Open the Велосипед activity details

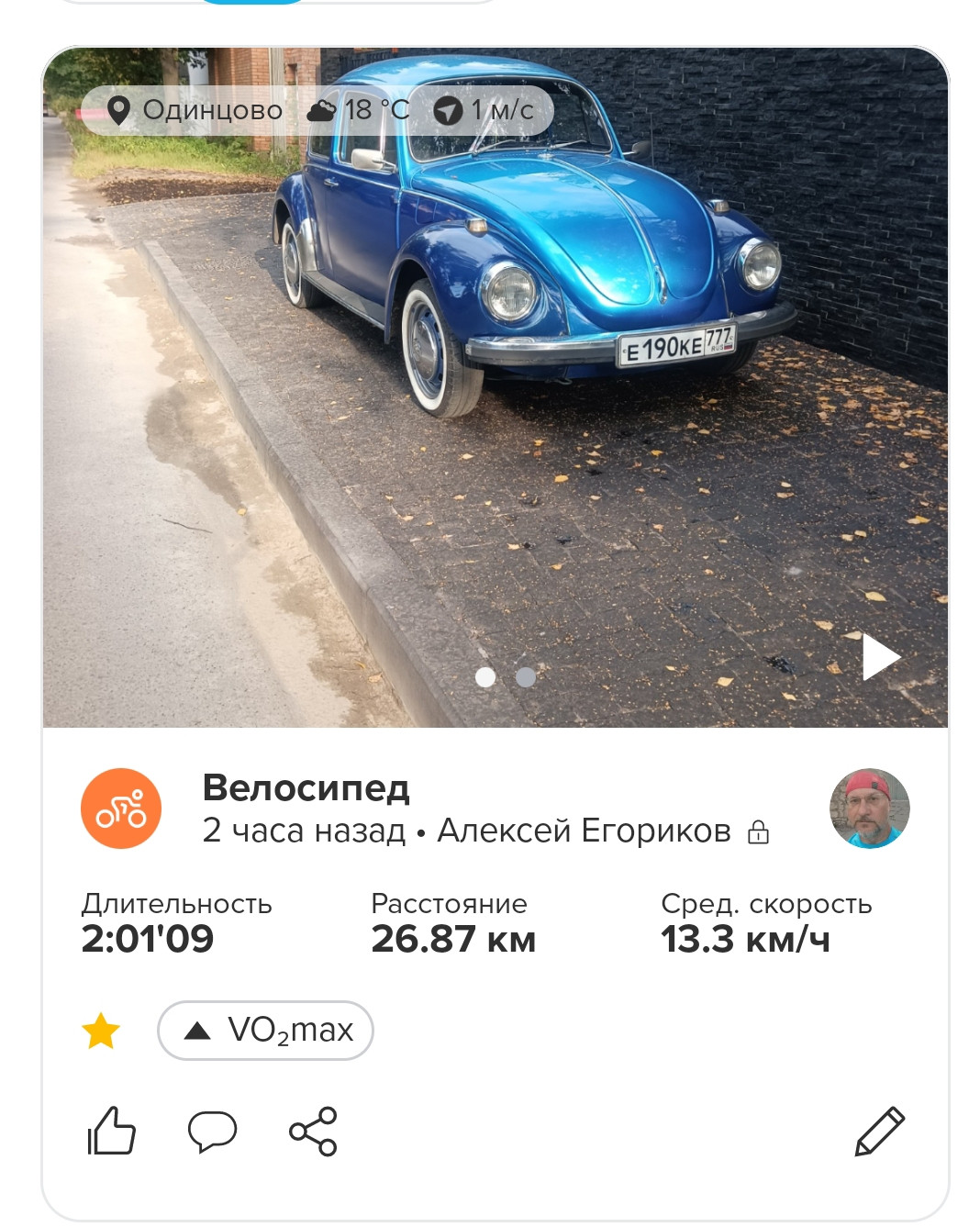pyautogui.click(x=306, y=787)
